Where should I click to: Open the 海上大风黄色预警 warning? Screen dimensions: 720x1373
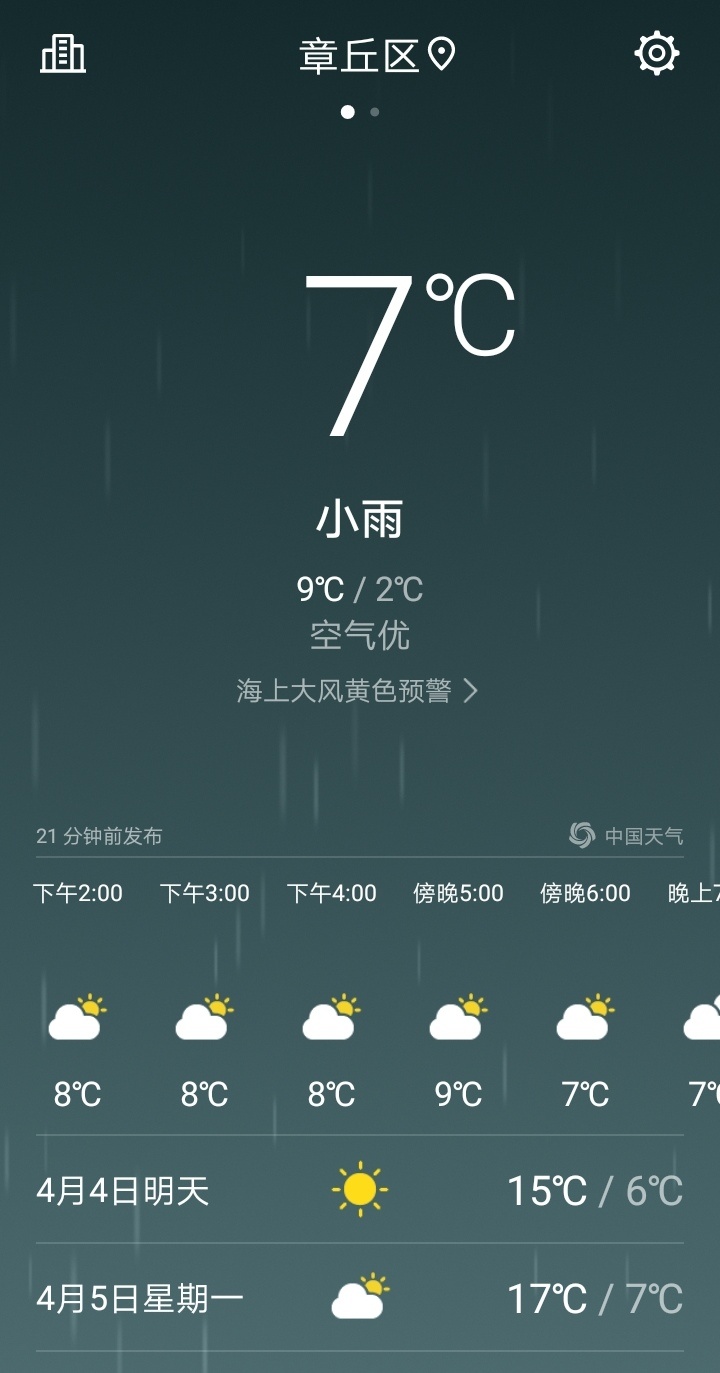tap(358, 691)
